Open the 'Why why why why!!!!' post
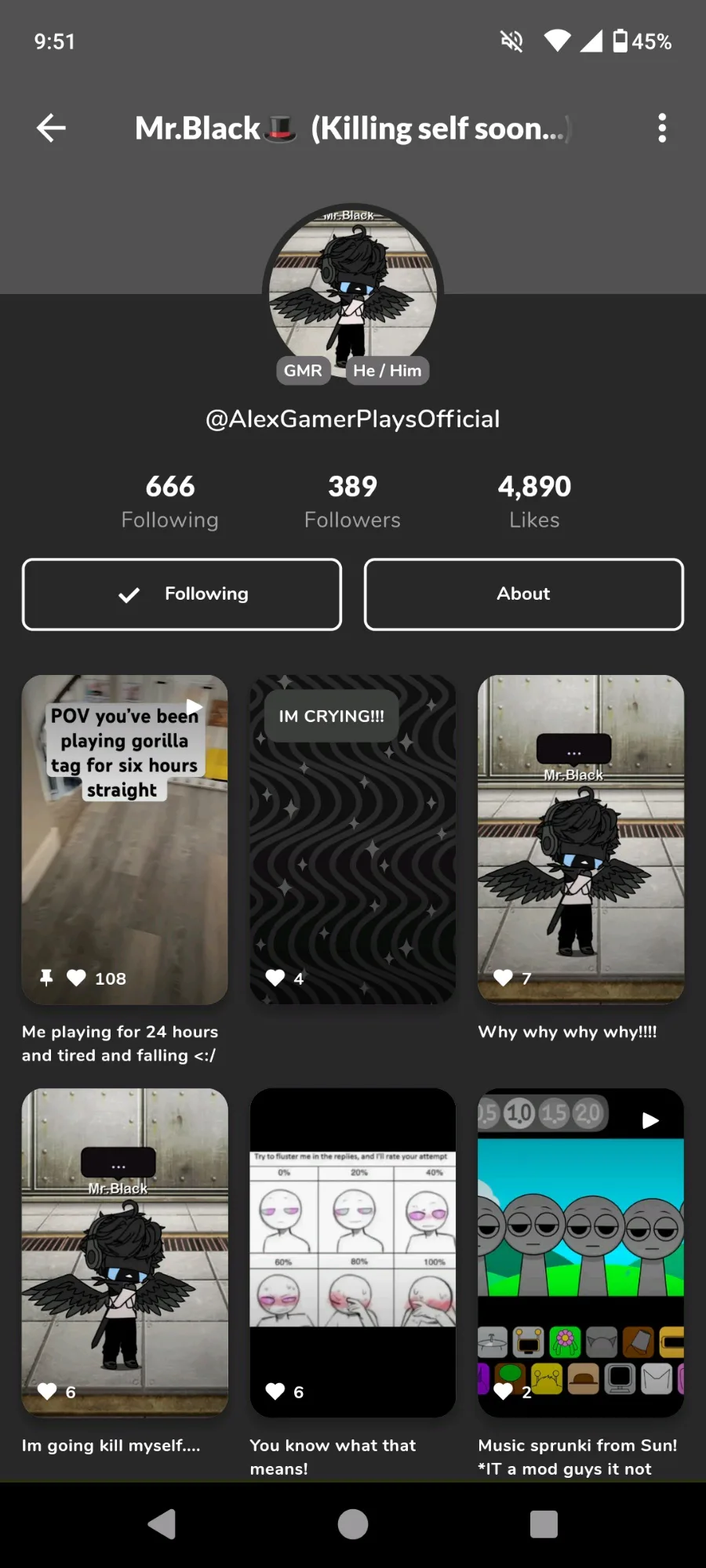 [581, 840]
